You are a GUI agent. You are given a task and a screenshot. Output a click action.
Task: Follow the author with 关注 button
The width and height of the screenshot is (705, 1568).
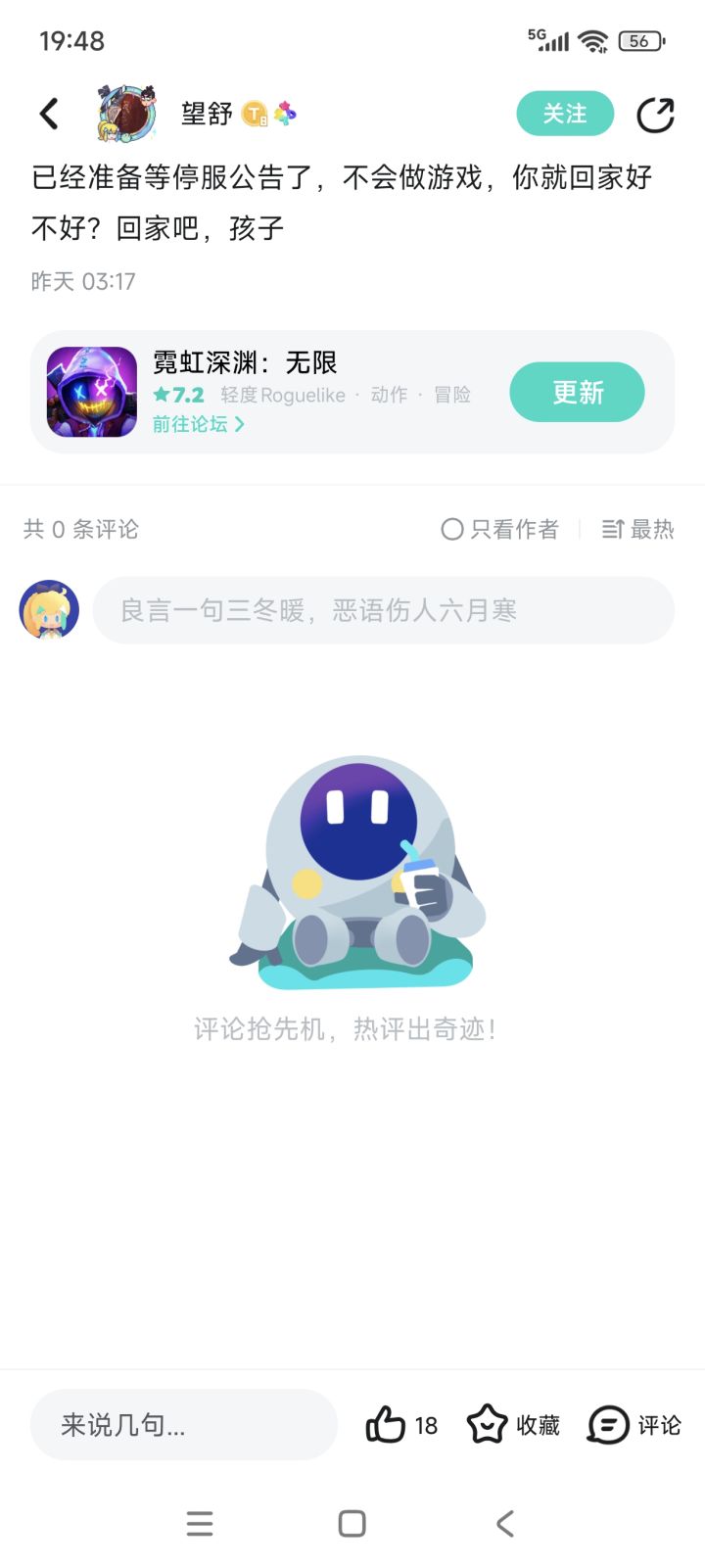pyautogui.click(x=565, y=114)
